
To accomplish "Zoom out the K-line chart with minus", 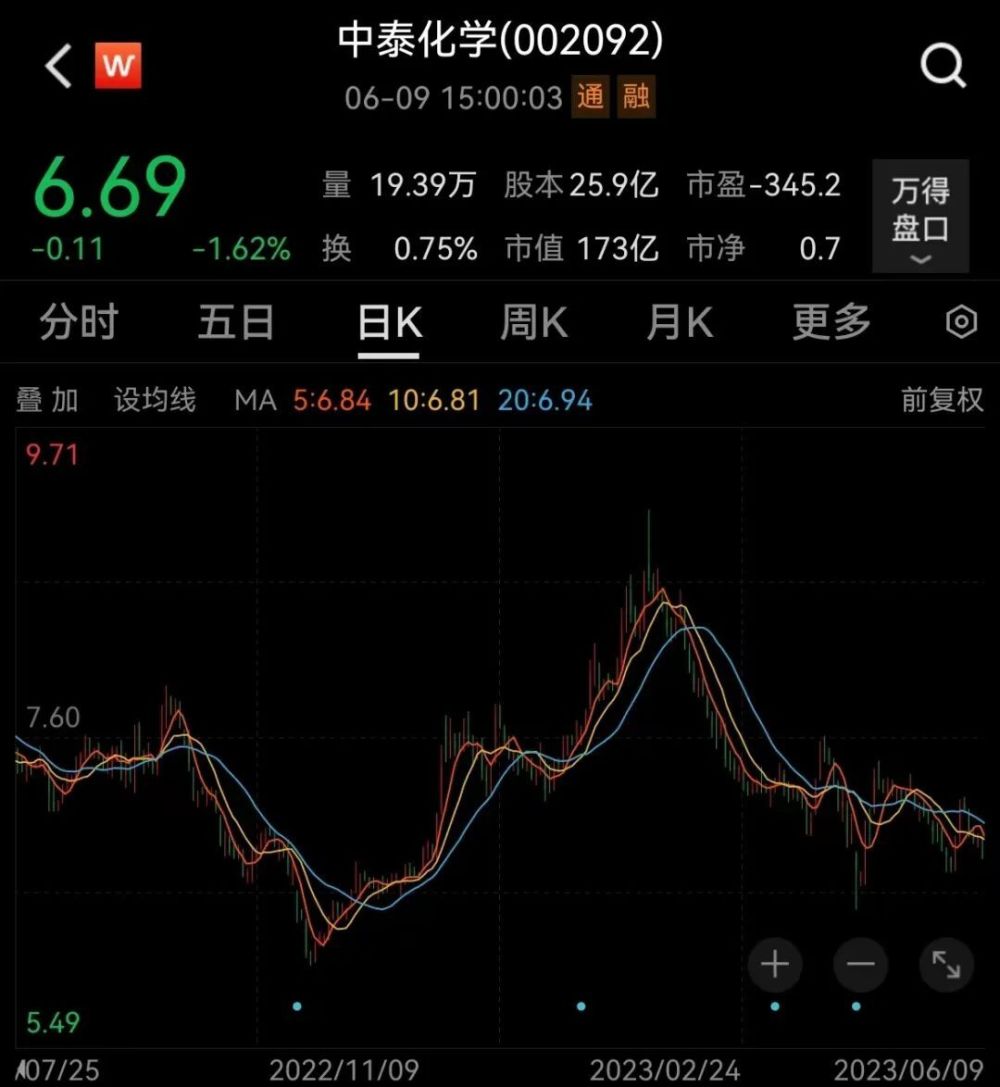I will pyautogui.click(x=860, y=965).
